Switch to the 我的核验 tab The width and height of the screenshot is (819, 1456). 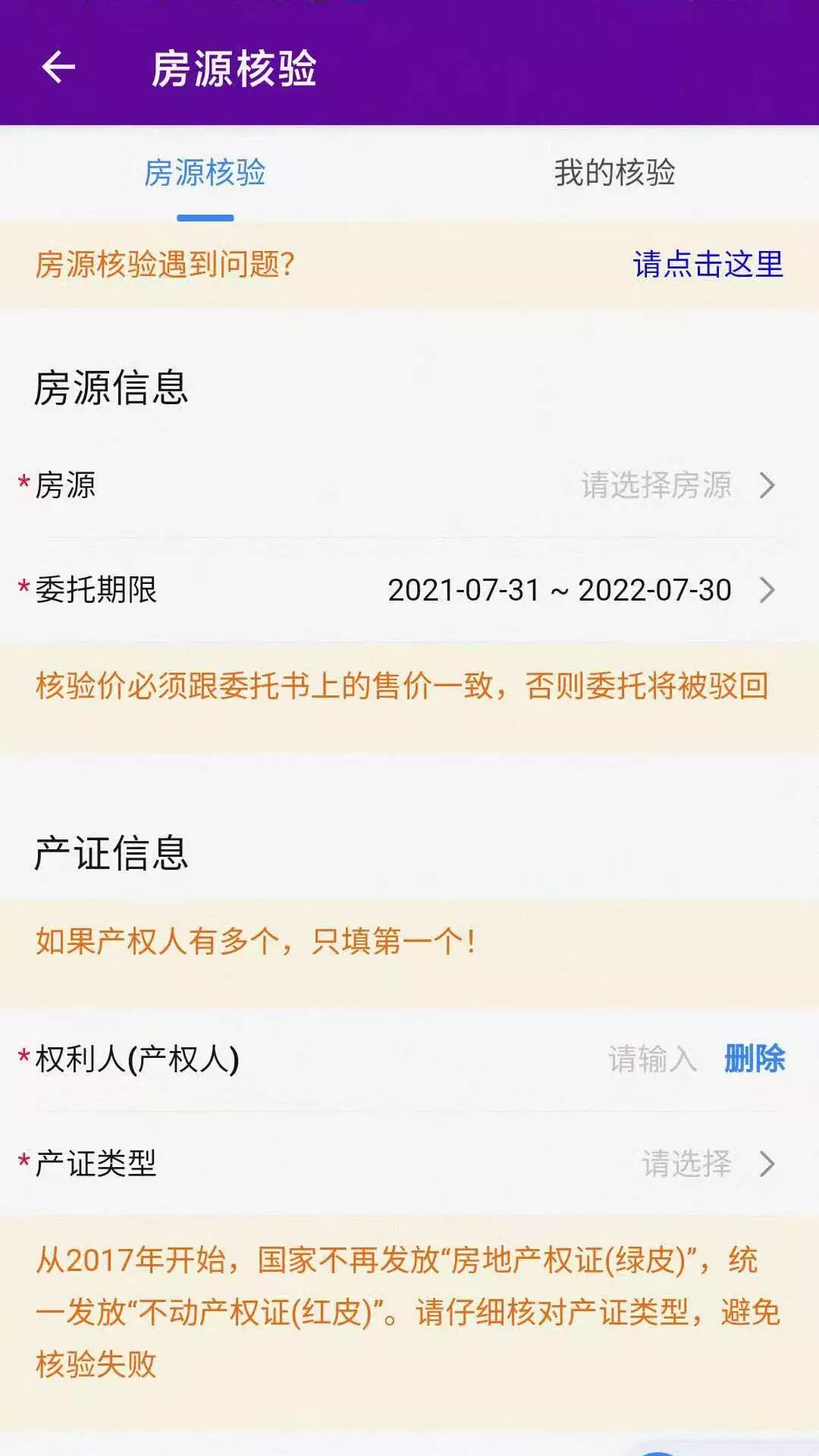[x=614, y=173]
